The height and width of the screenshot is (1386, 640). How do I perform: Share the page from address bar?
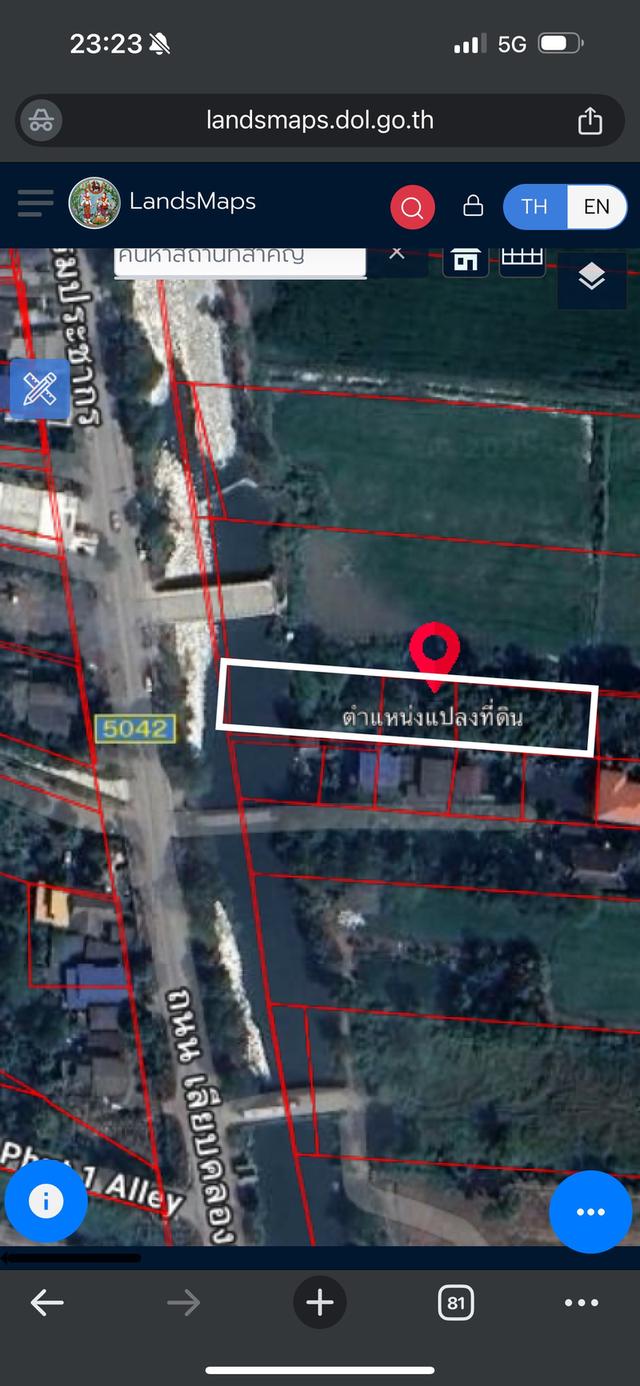click(590, 121)
